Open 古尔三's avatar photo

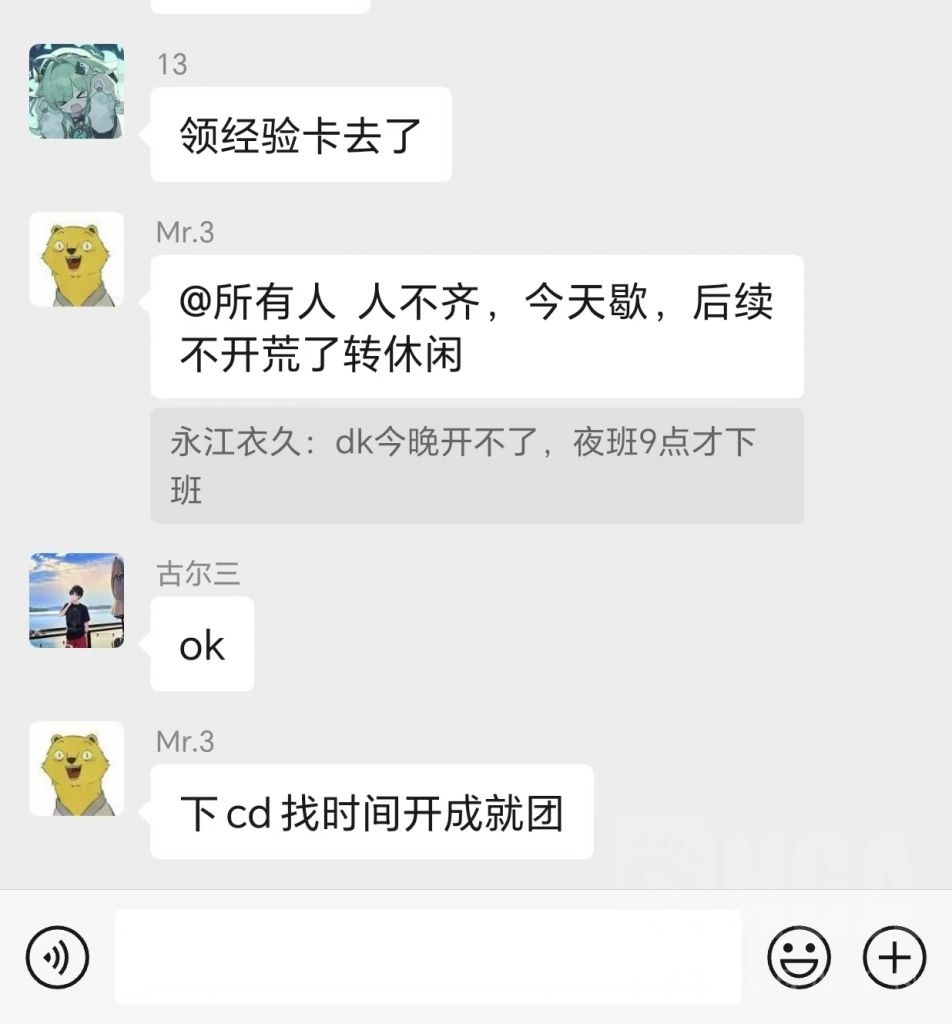(76, 601)
